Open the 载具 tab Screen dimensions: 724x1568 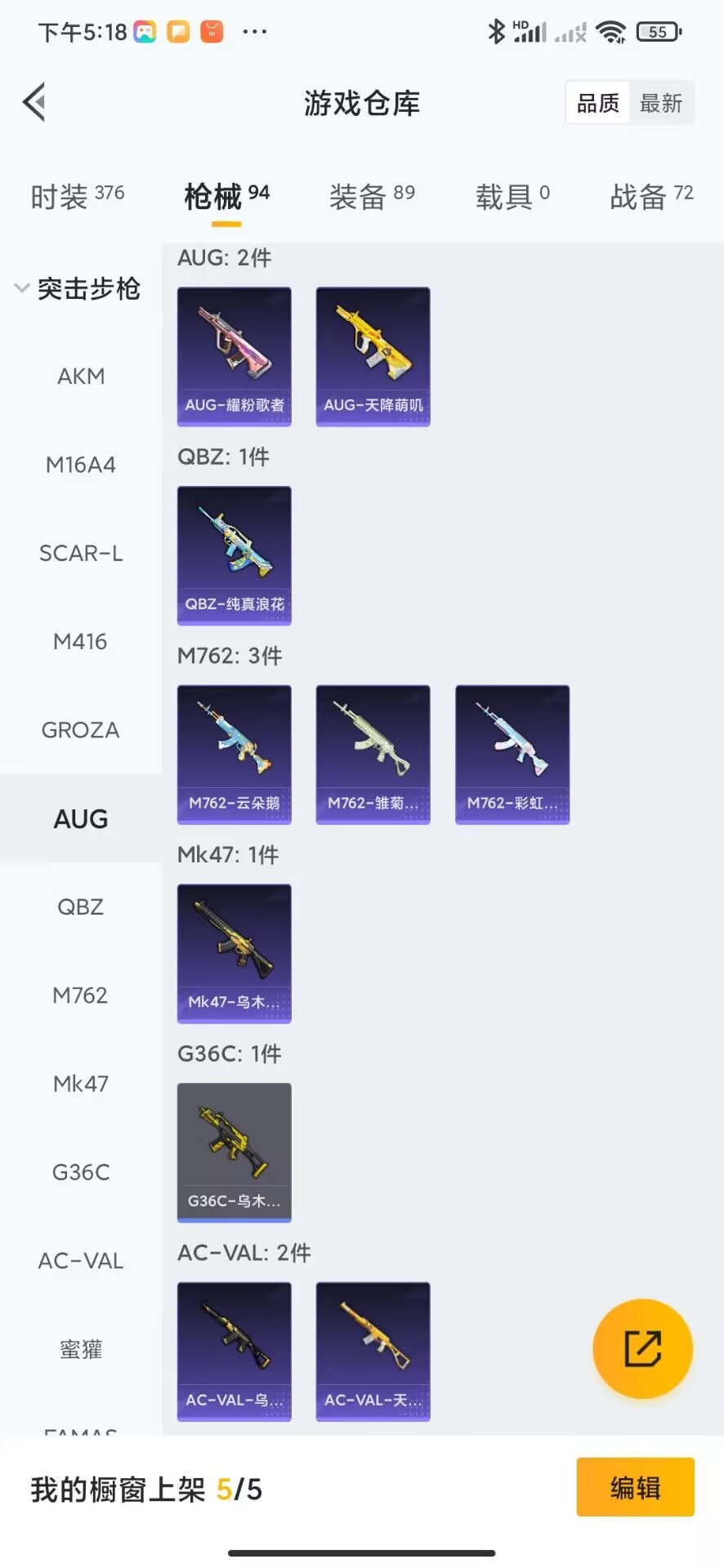512,196
